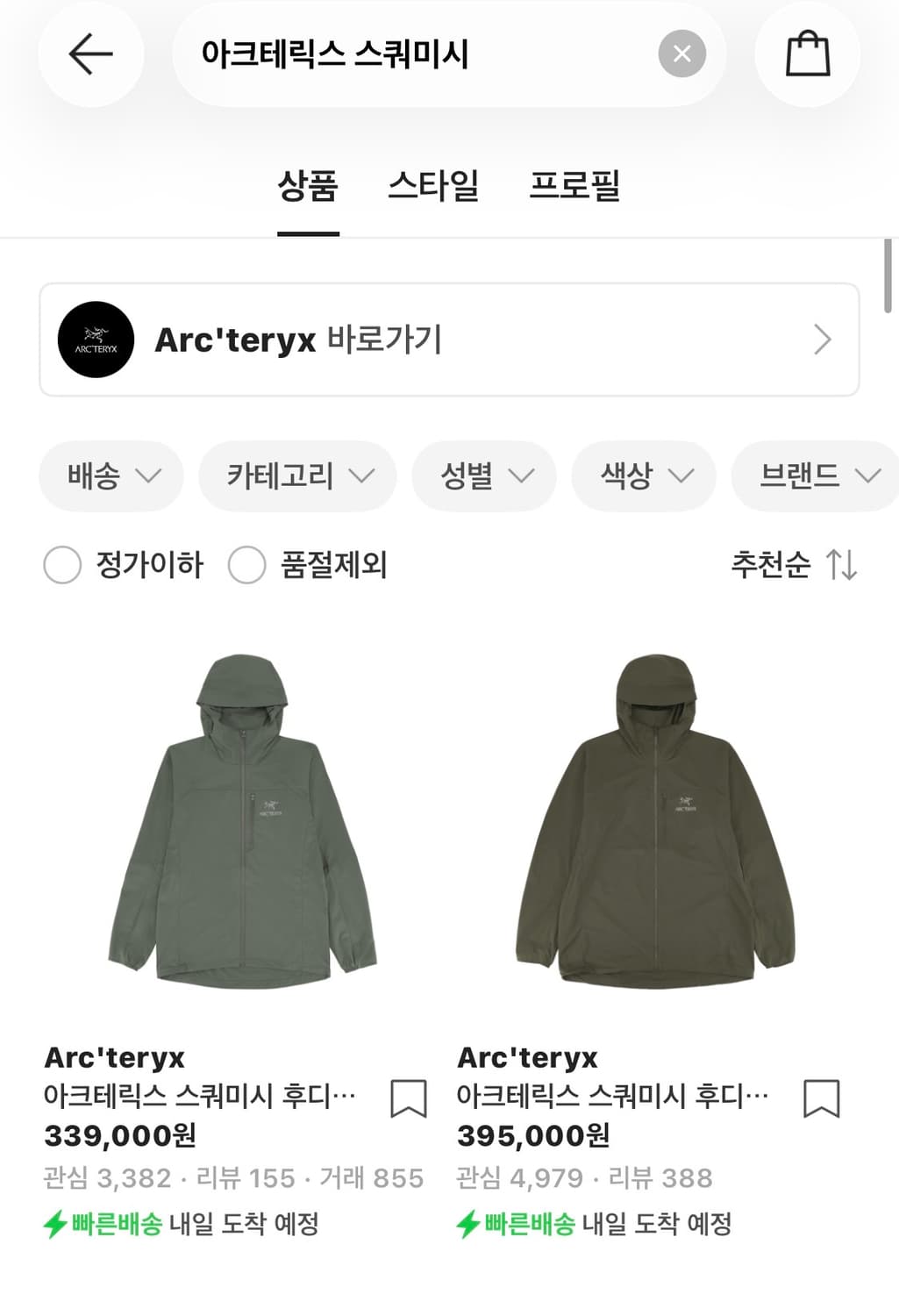The width and height of the screenshot is (899, 1316).
Task: Open the 성별 filter button
Action: point(483,476)
